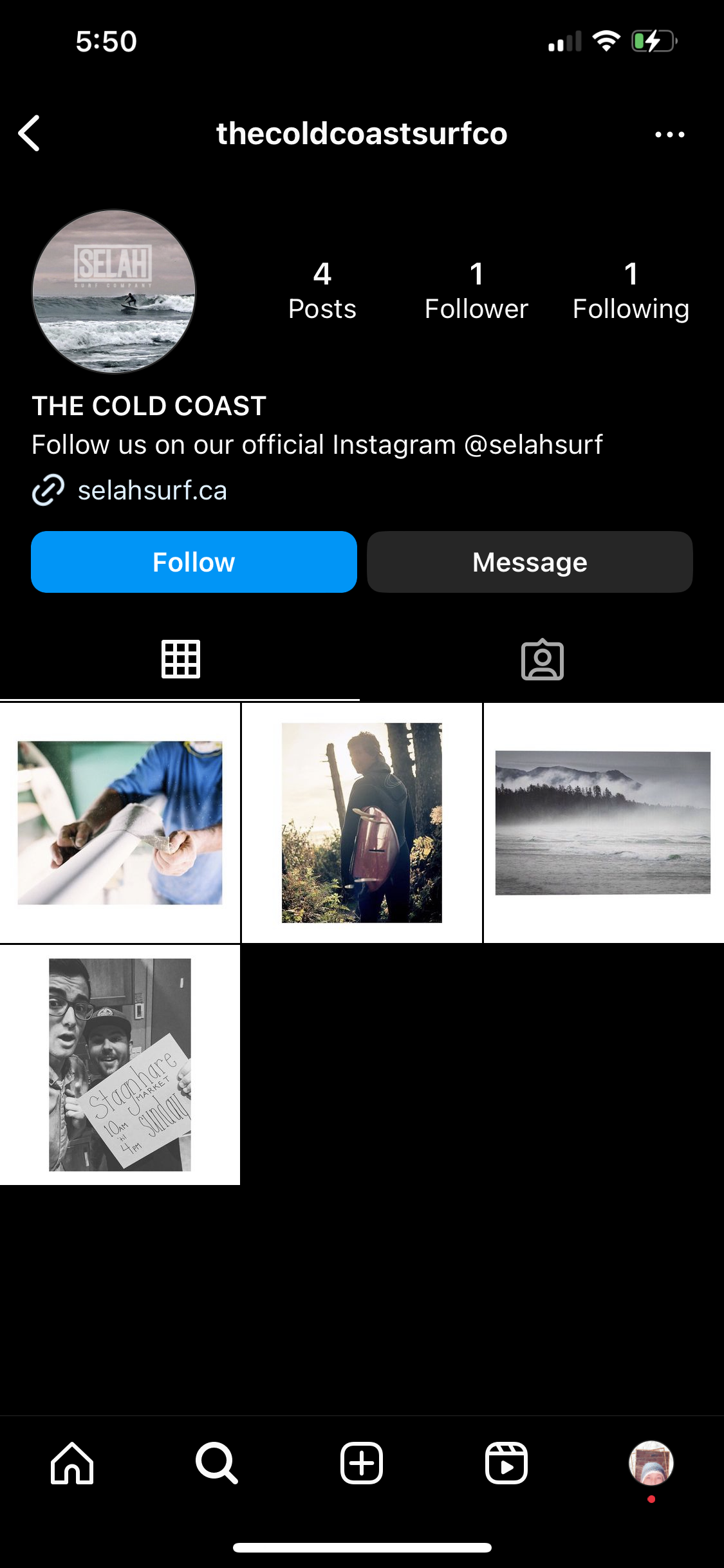Switch to the posts grid tab
The height and width of the screenshot is (1568, 724).
tap(180, 659)
